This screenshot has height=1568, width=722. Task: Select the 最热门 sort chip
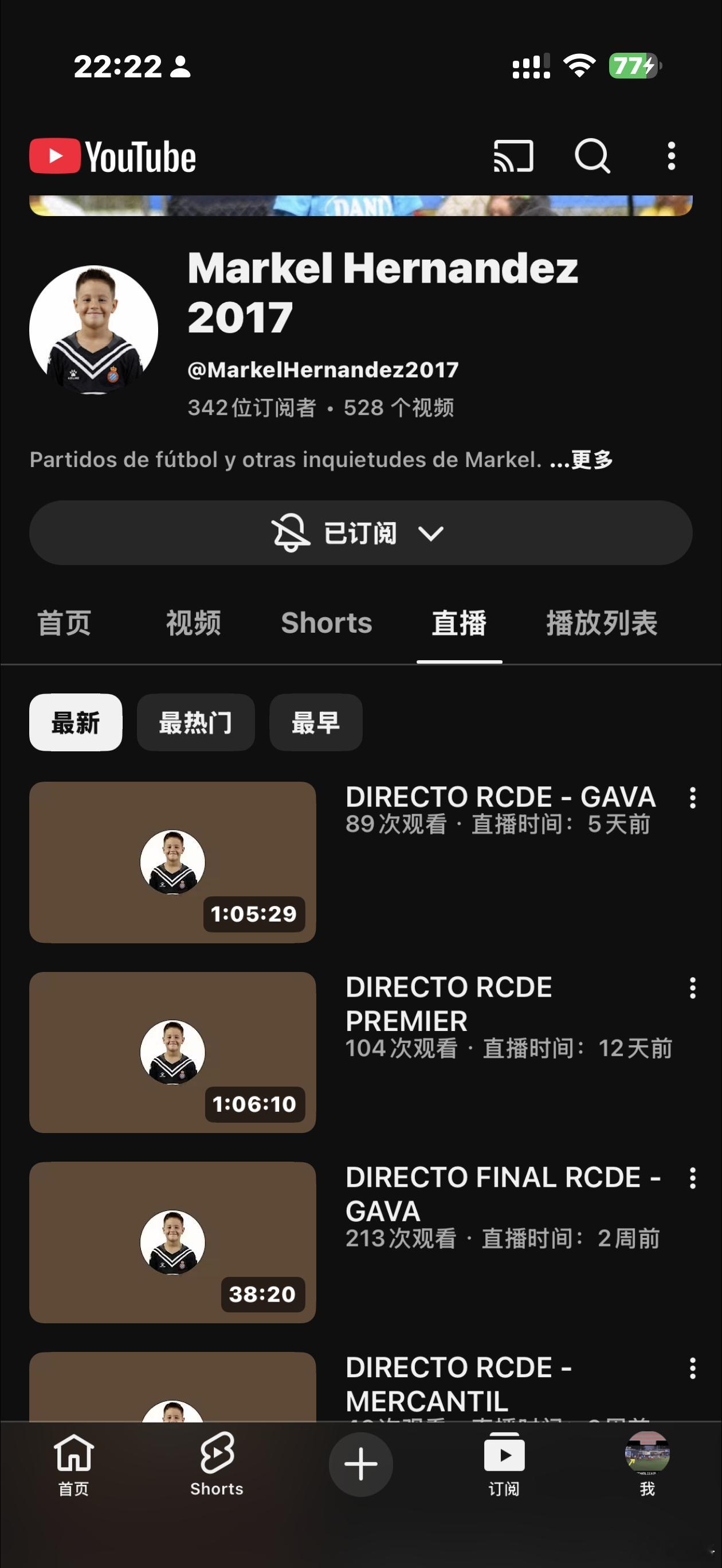195,723
